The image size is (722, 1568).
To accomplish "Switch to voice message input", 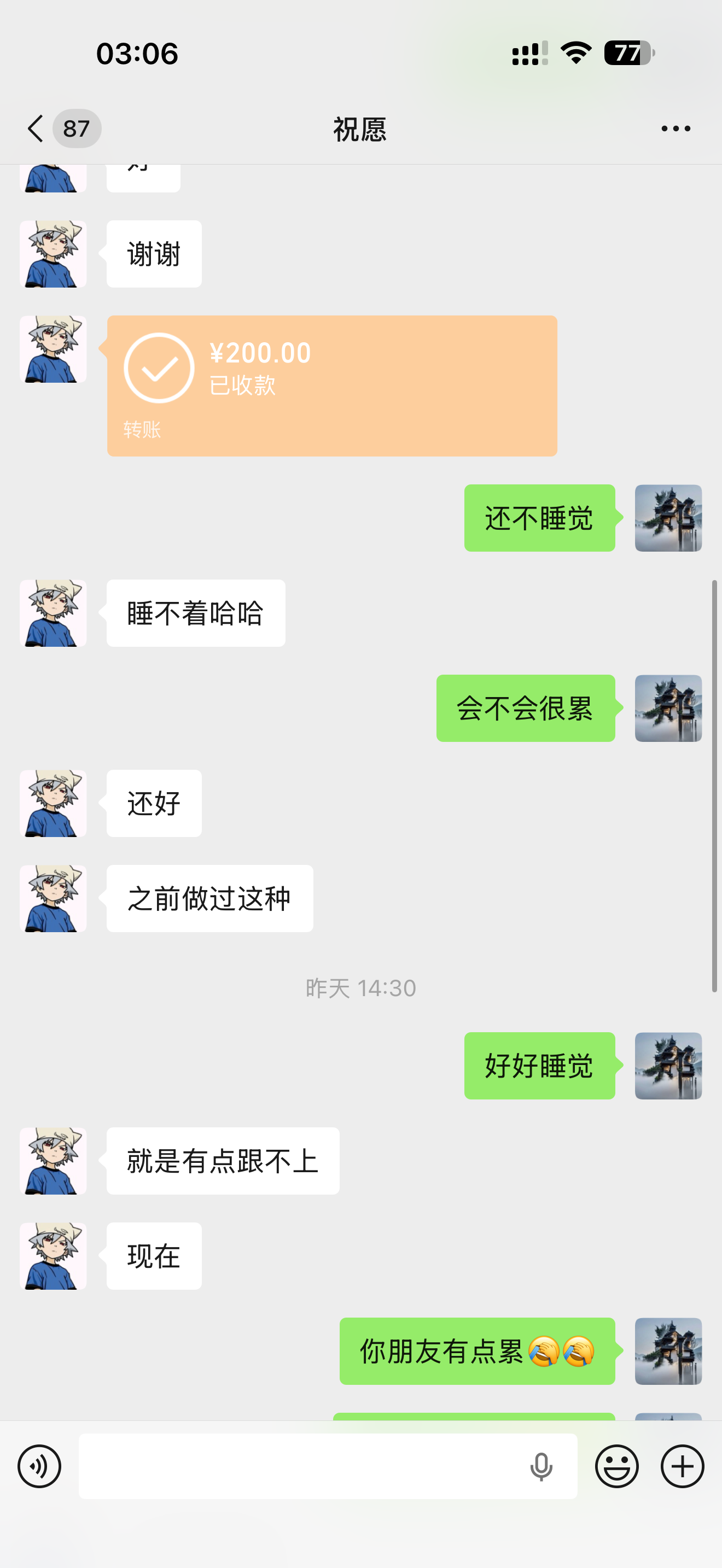I will [39, 1466].
